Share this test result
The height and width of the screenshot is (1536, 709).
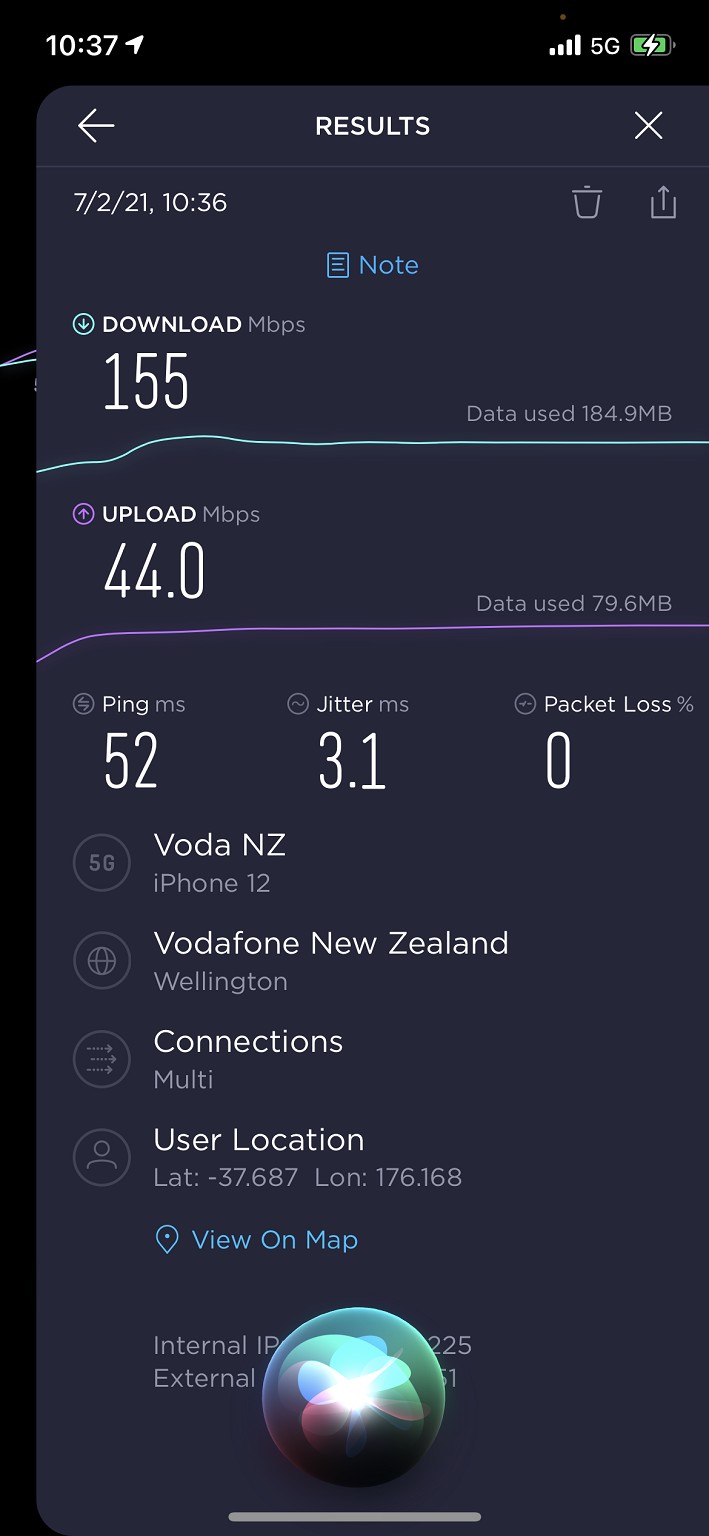coord(663,202)
